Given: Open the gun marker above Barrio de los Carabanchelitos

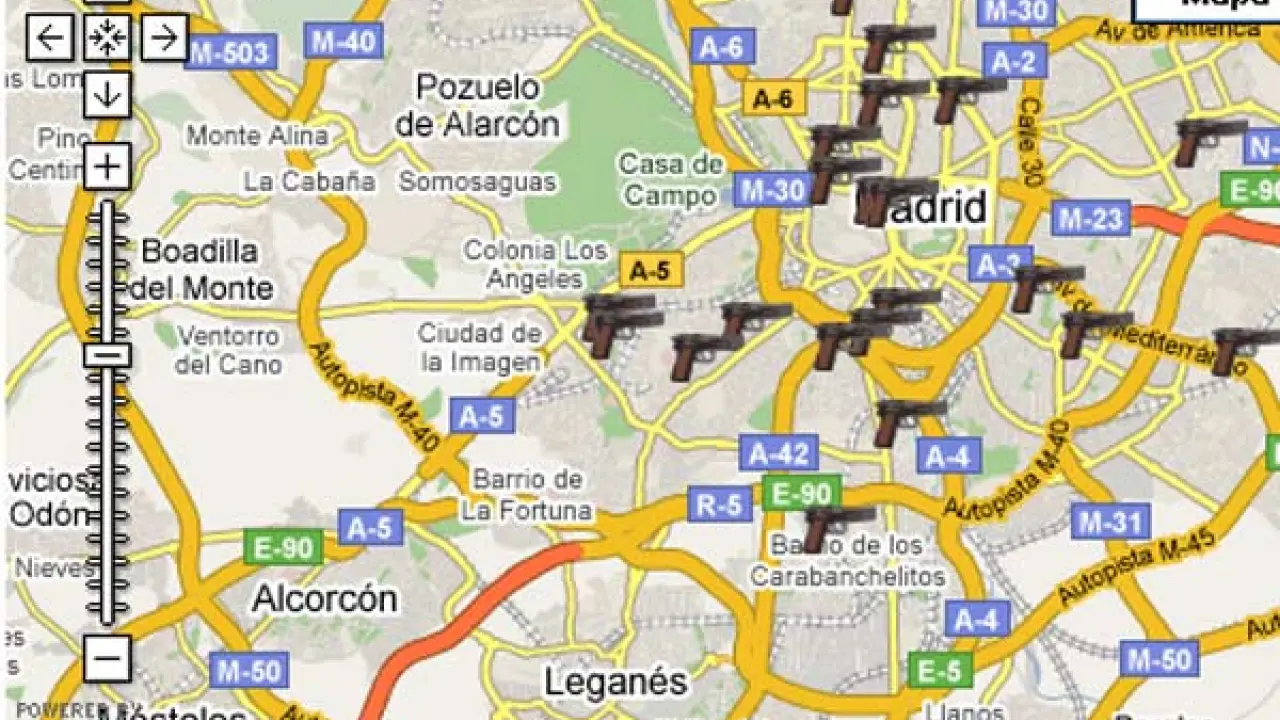Looking at the screenshot, I should click(x=838, y=525).
